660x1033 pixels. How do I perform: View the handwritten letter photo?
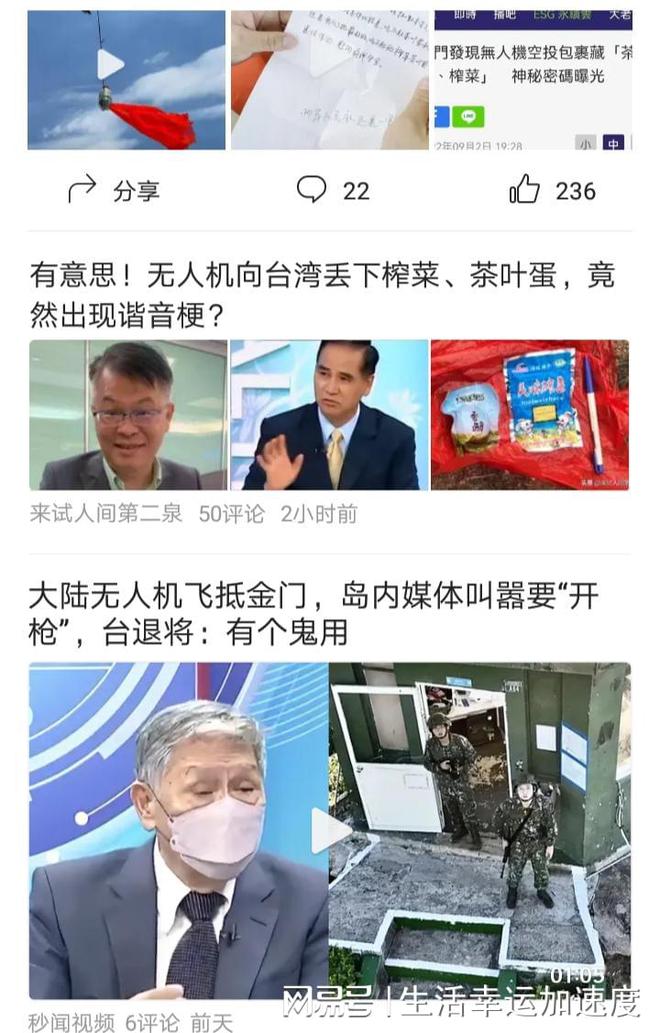[x=329, y=80]
